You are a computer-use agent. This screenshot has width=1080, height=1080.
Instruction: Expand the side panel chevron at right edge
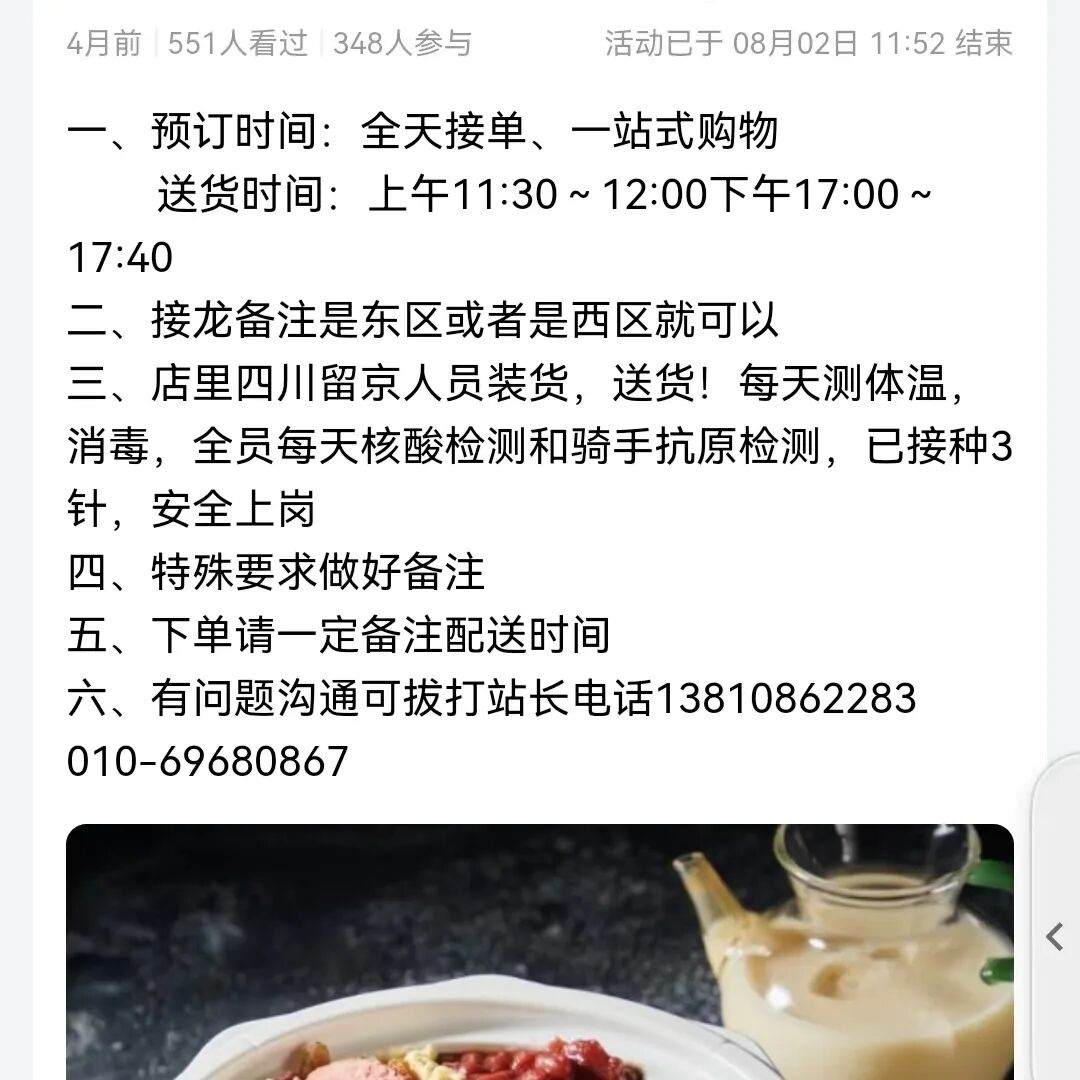coord(1055,937)
